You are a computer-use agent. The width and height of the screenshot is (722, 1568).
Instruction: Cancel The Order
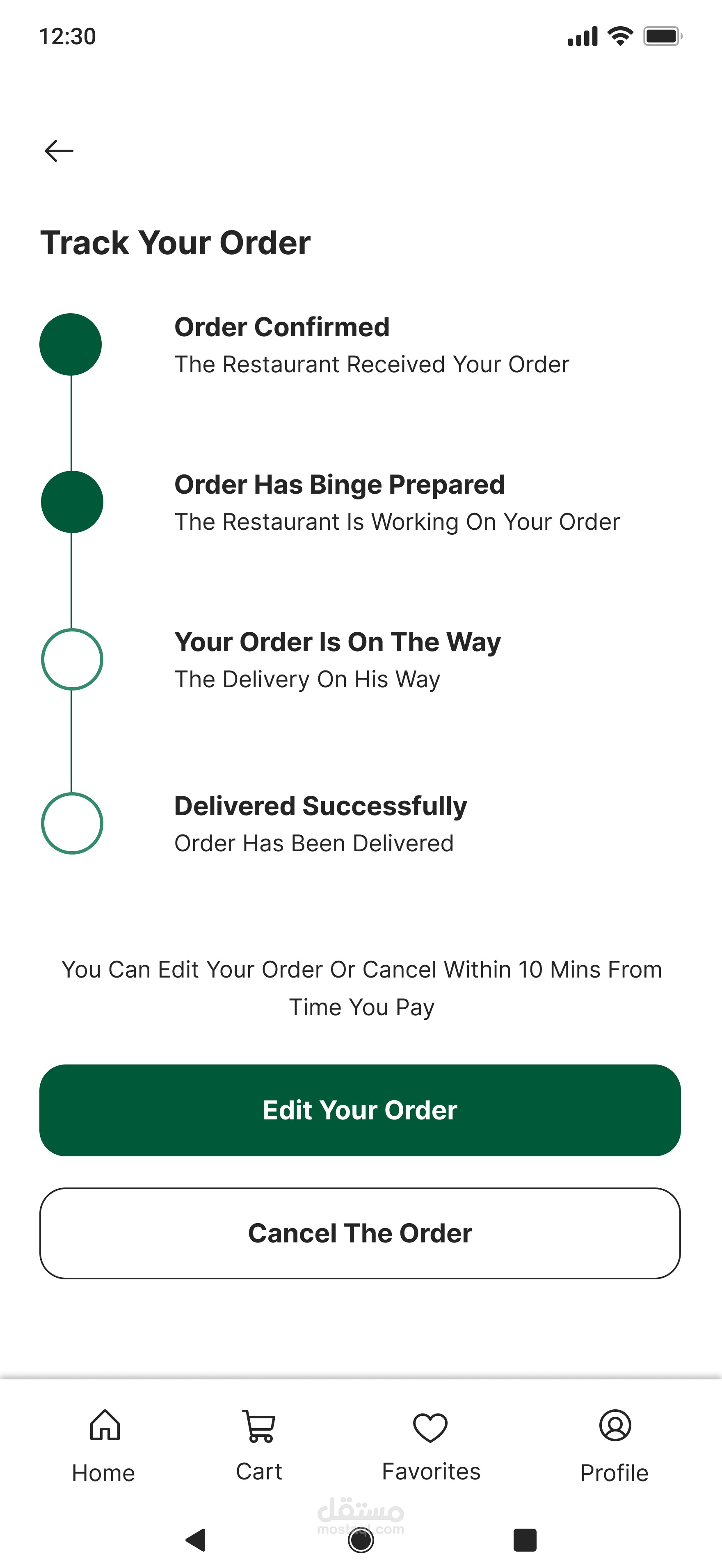pyautogui.click(x=360, y=1233)
